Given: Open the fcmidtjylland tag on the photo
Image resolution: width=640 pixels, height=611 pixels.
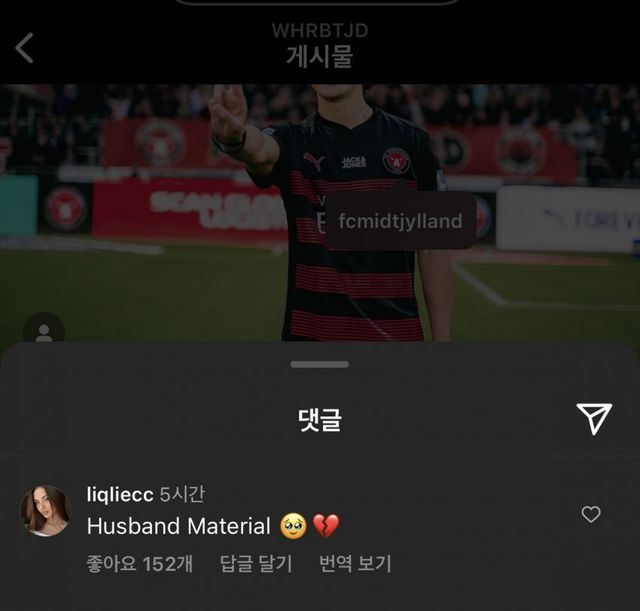Looking at the screenshot, I should pyautogui.click(x=400, y=221).
